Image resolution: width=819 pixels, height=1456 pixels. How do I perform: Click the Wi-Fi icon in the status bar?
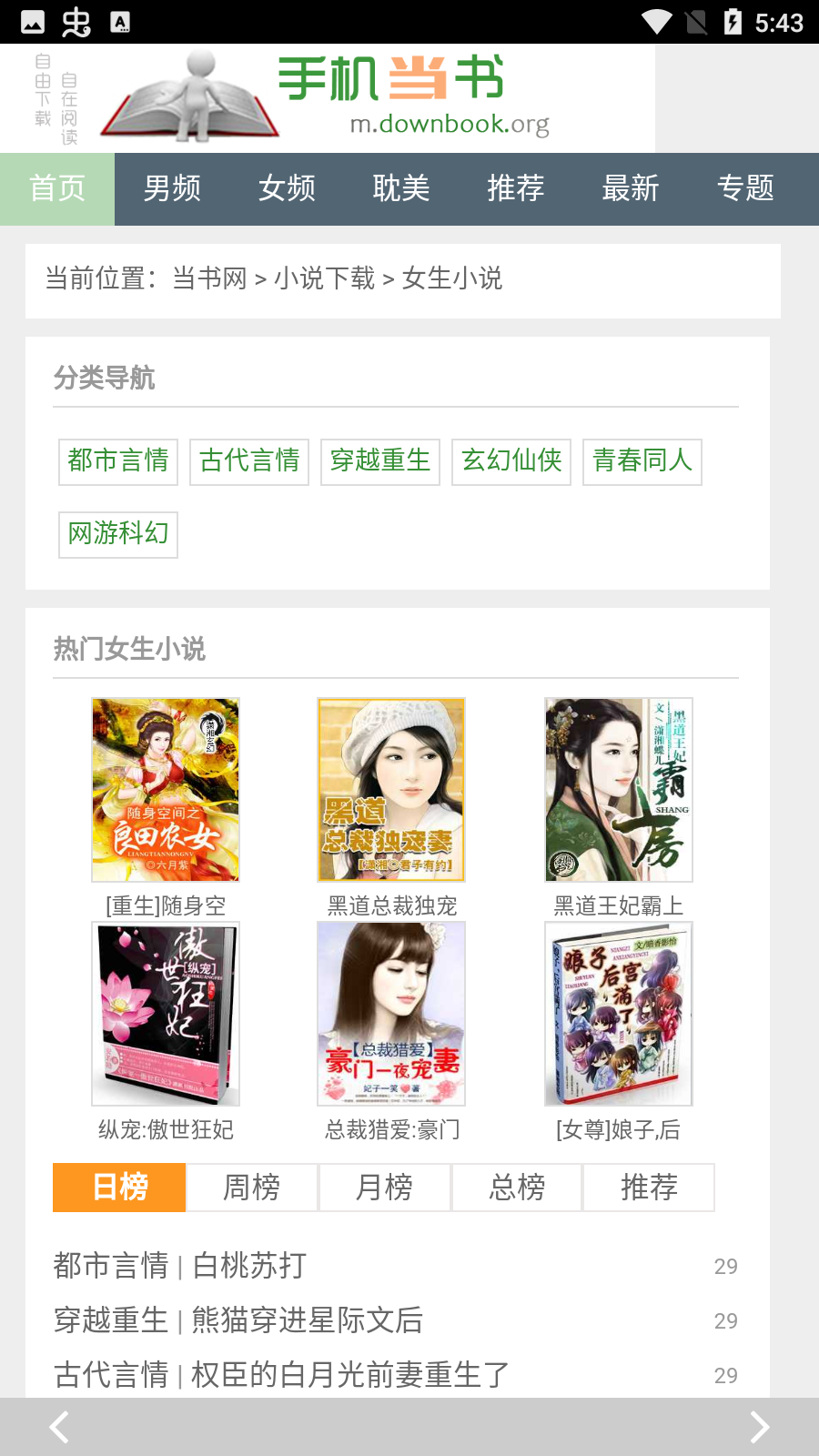click(x=658, y=18)
